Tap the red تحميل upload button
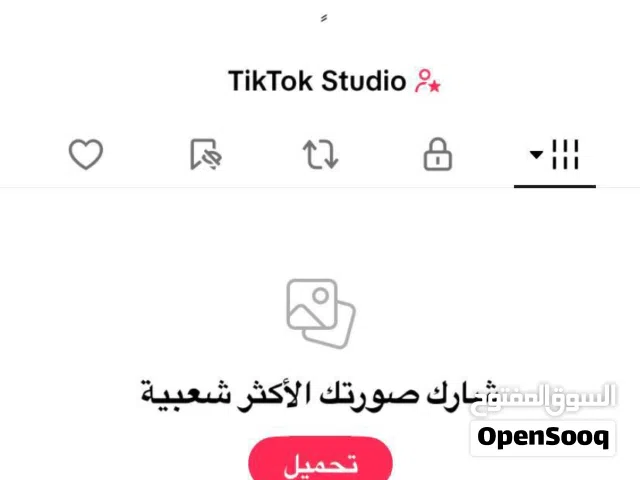 [x=320, y=463]
